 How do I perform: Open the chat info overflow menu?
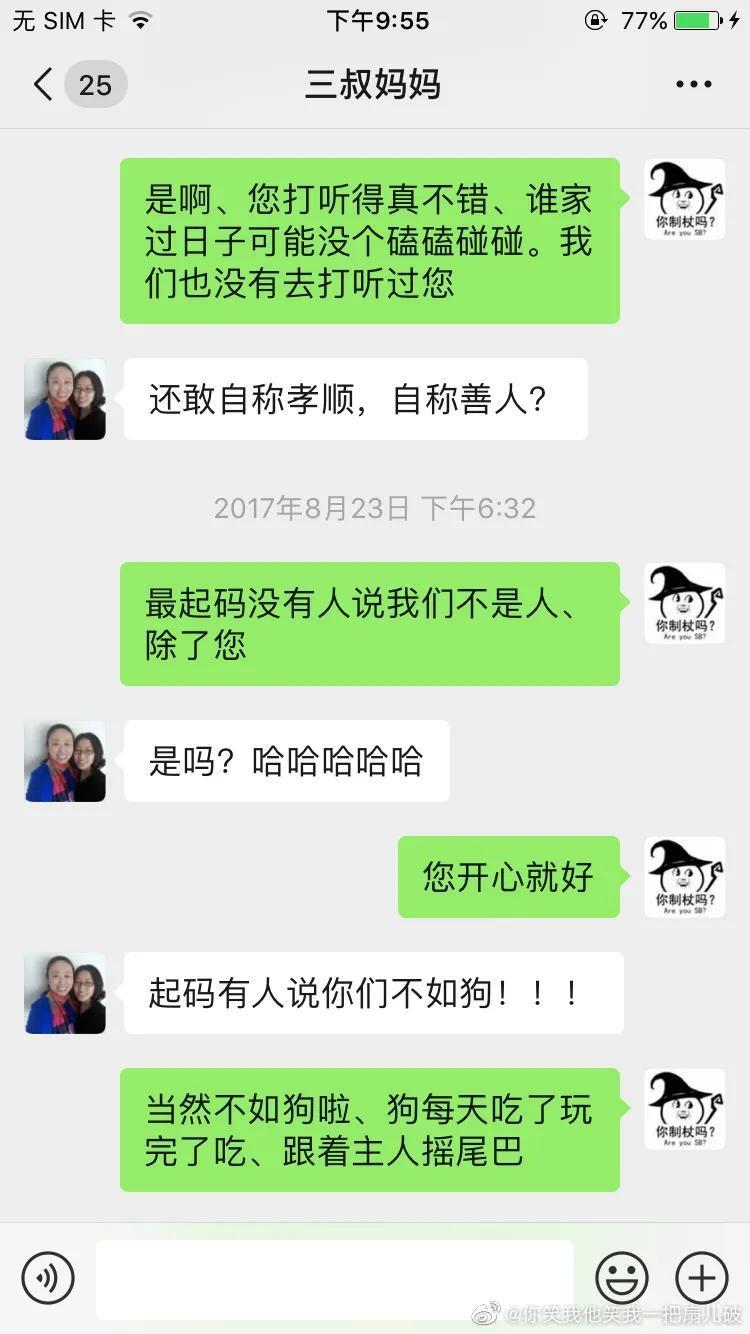(x=693, y=85)
